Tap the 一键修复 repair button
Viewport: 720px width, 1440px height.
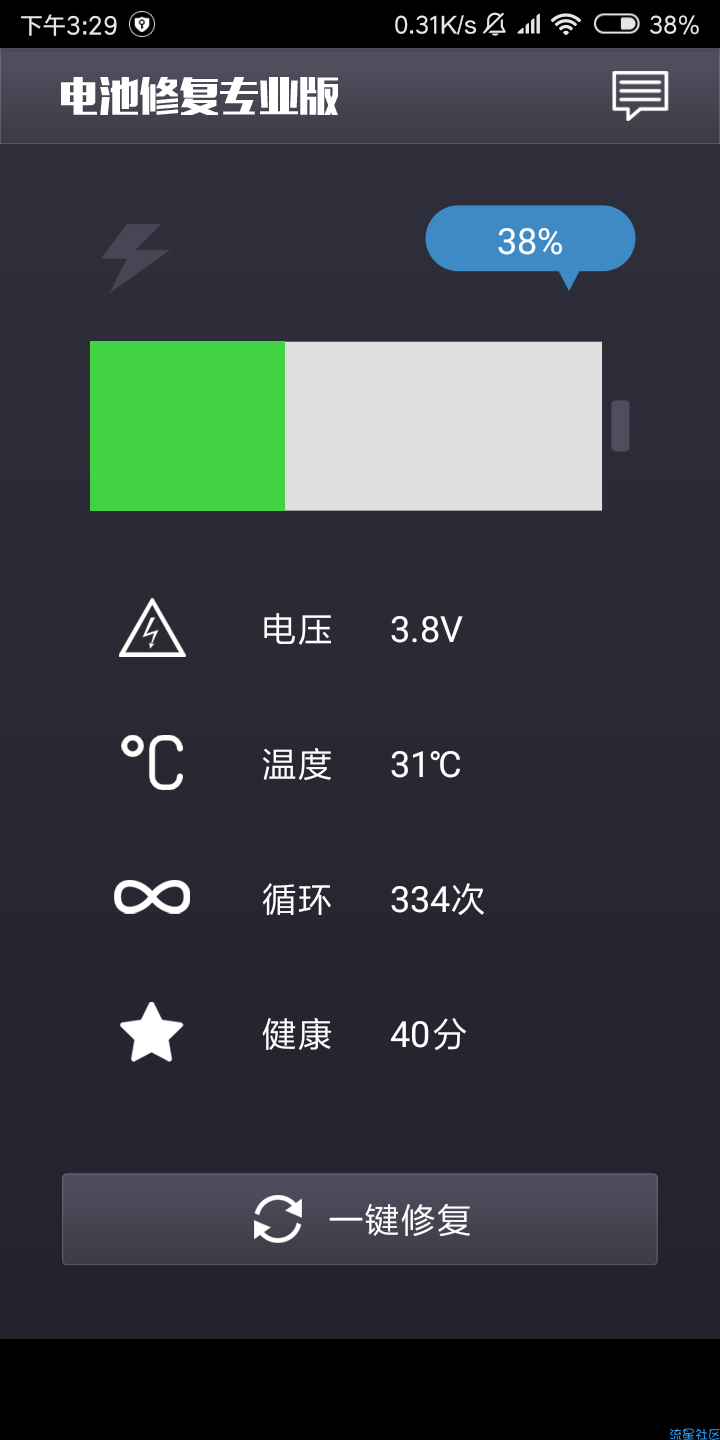tap(360, 1219)
